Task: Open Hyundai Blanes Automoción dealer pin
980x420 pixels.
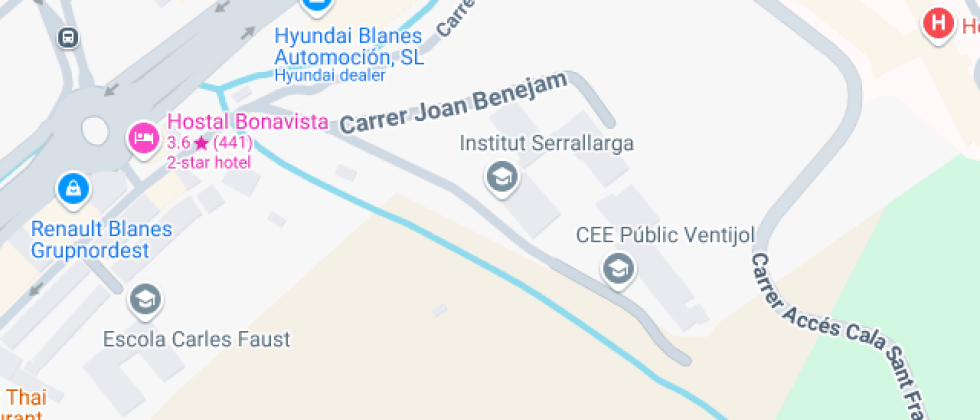Action: [318, 6]
